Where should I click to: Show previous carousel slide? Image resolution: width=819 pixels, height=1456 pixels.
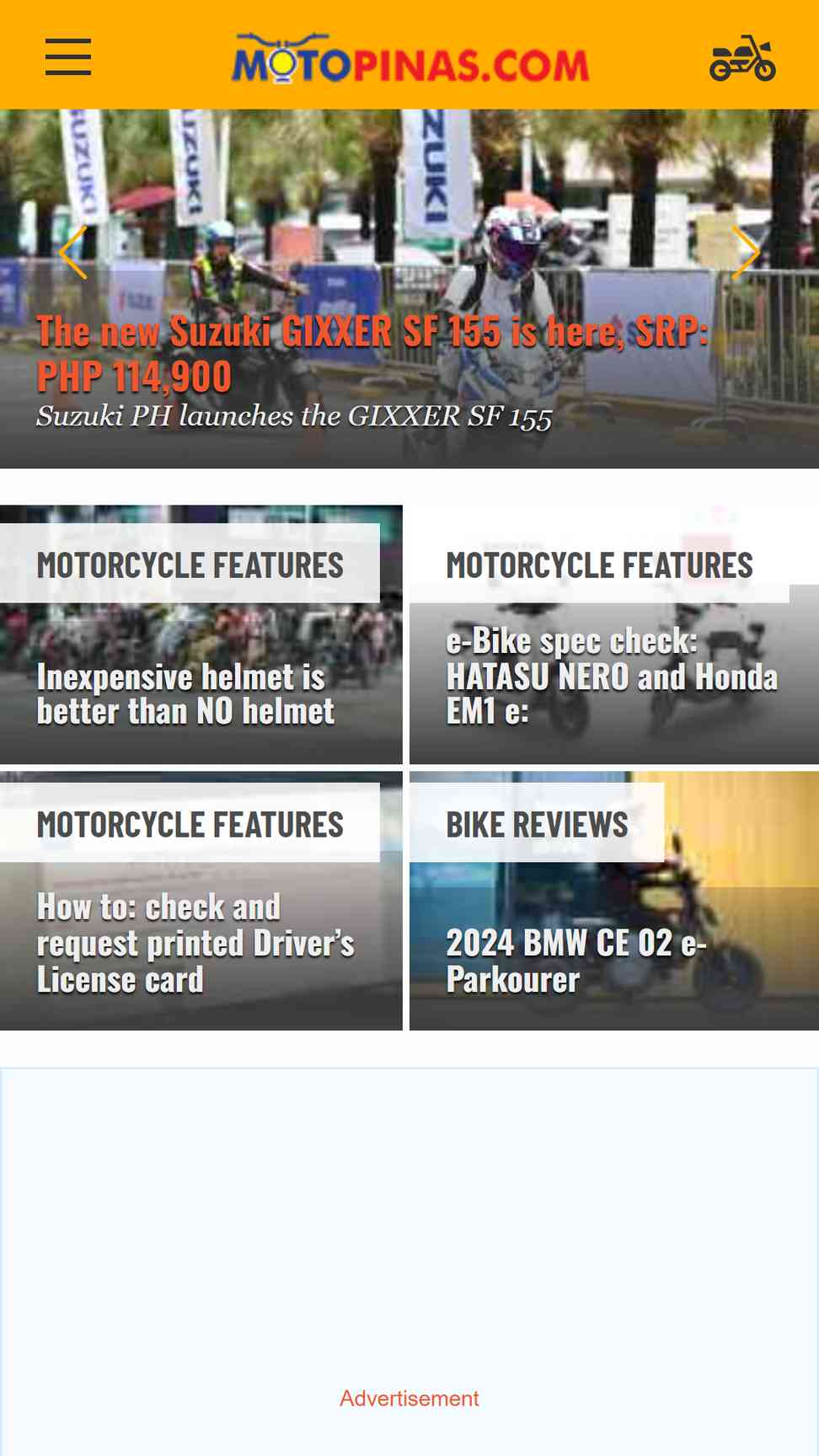[73, 252]
